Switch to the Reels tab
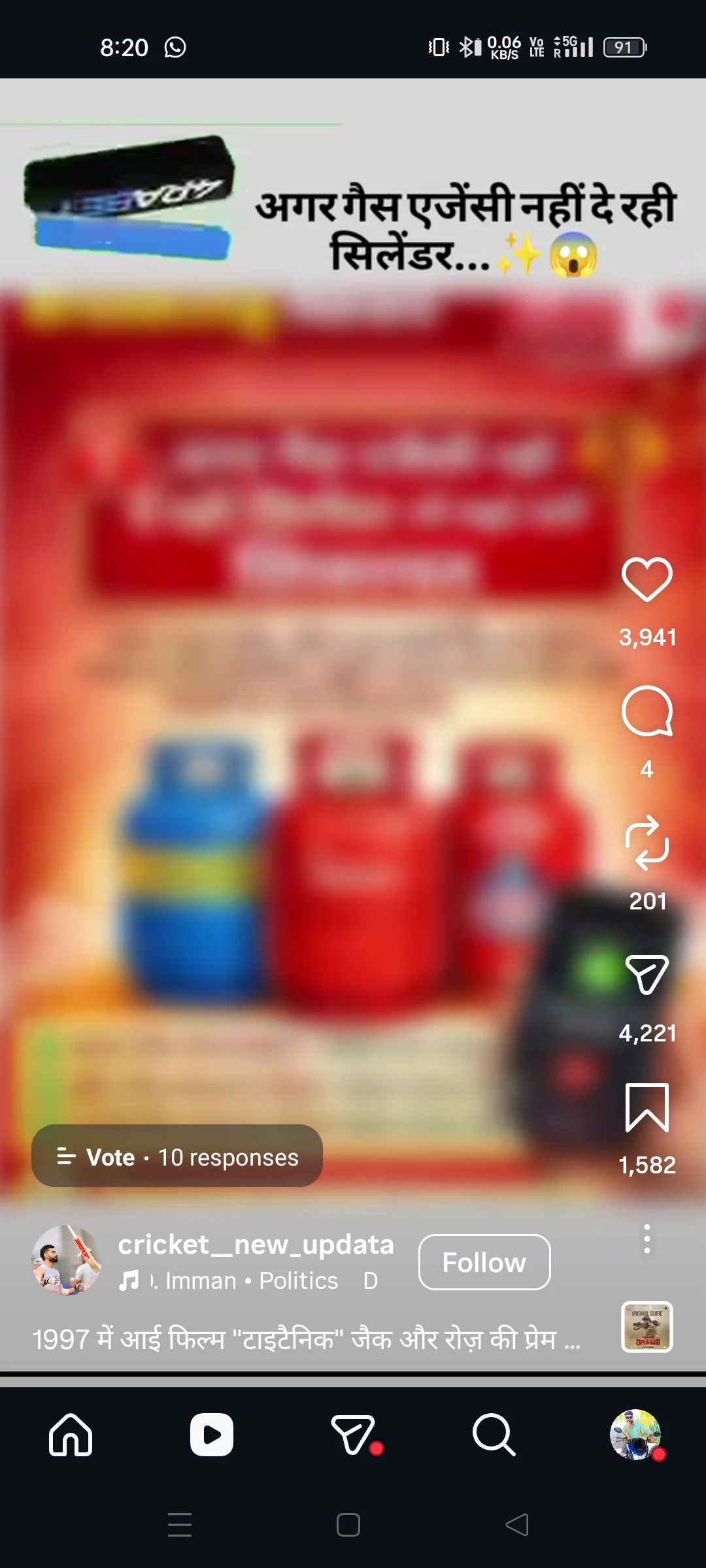 [211, 1435]
